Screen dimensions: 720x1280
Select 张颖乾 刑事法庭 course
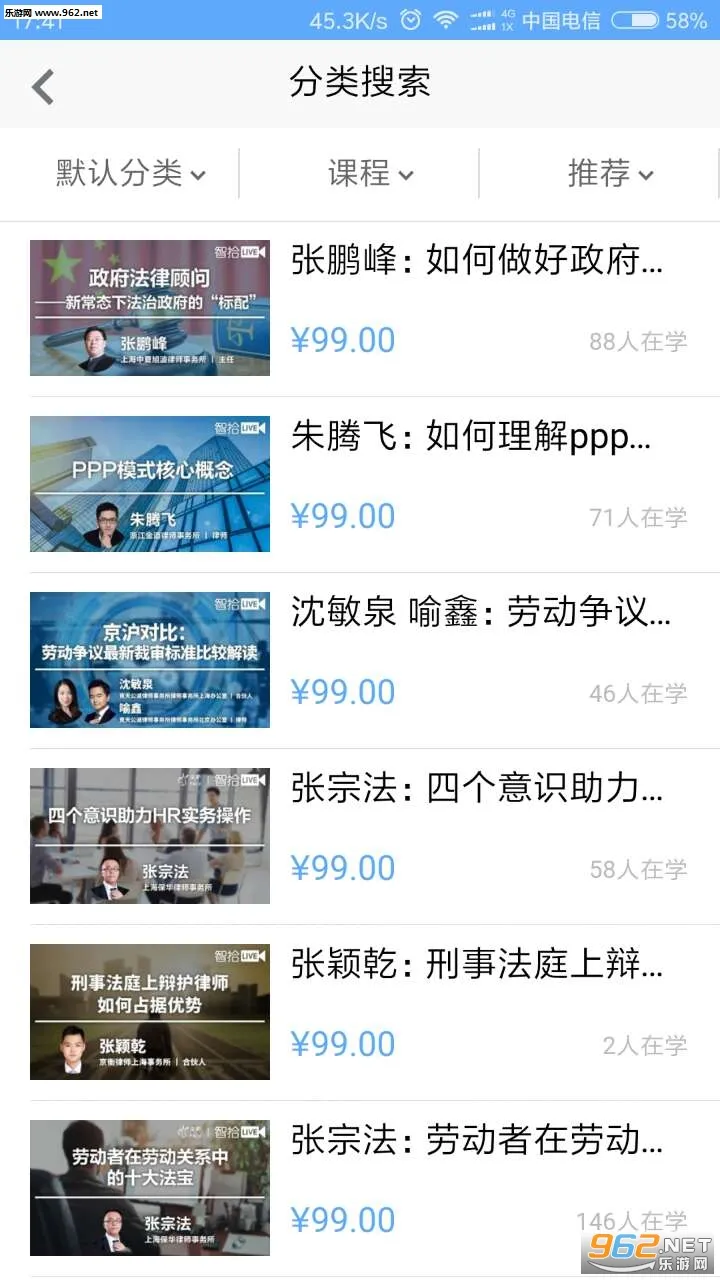476,965
